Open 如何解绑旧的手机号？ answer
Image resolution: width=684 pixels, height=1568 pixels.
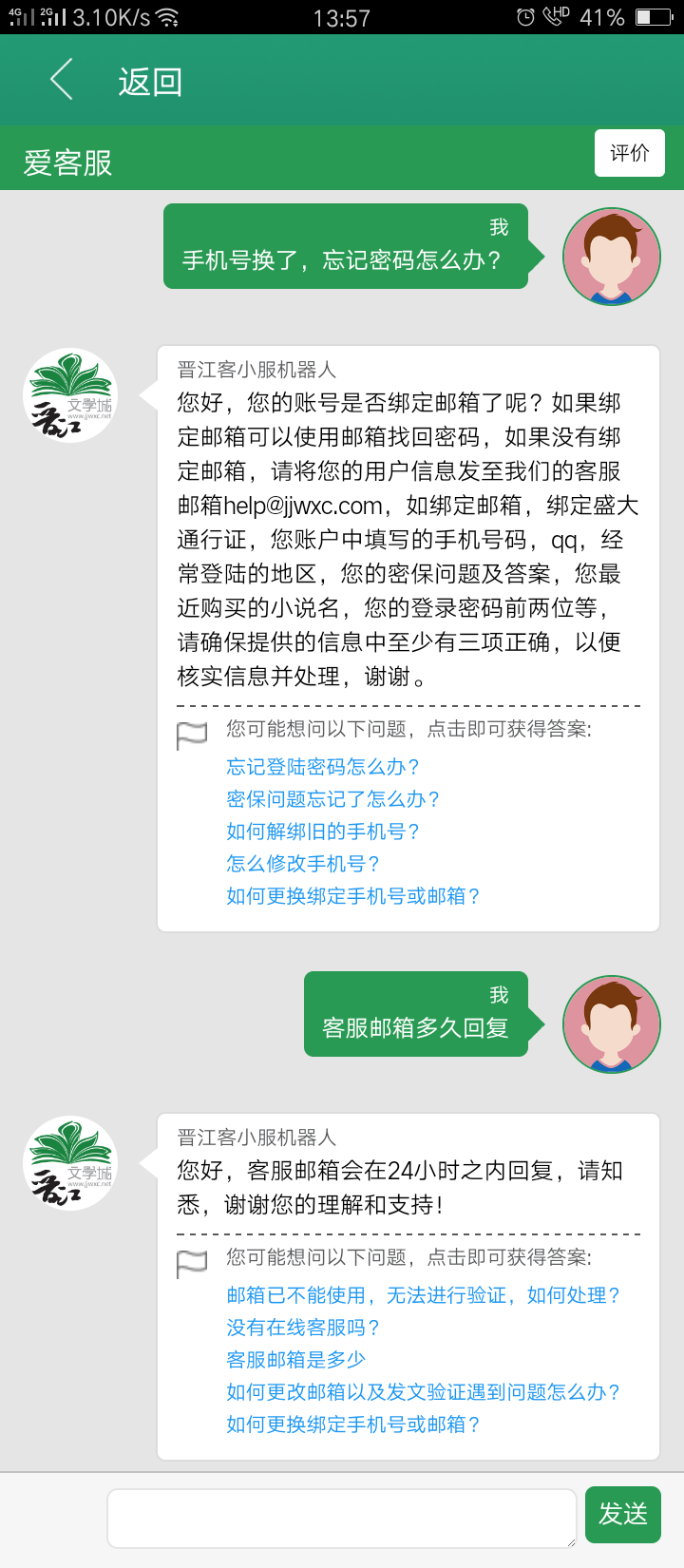pos(323,832)
